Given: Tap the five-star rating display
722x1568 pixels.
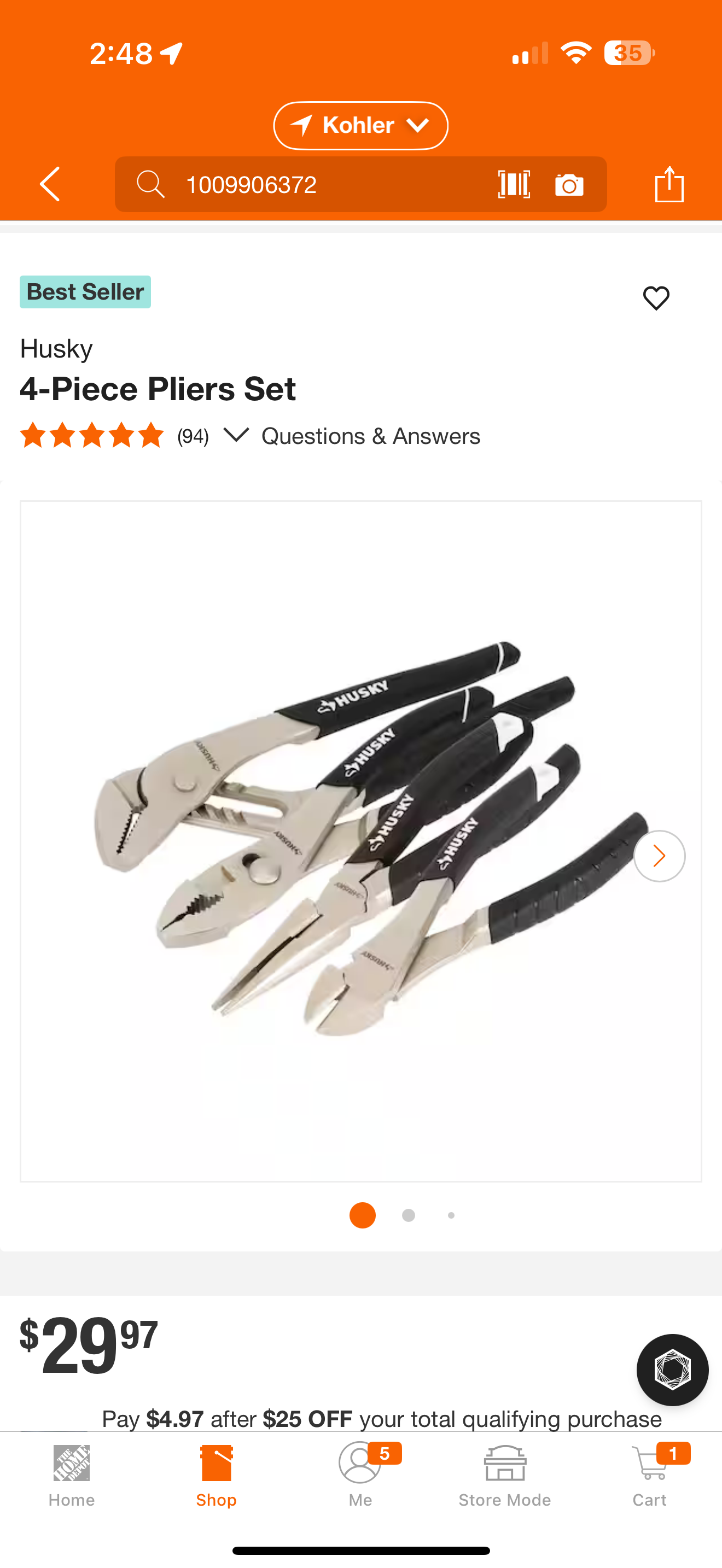Looking at the screenshot, I should click(x=91, y=436).
